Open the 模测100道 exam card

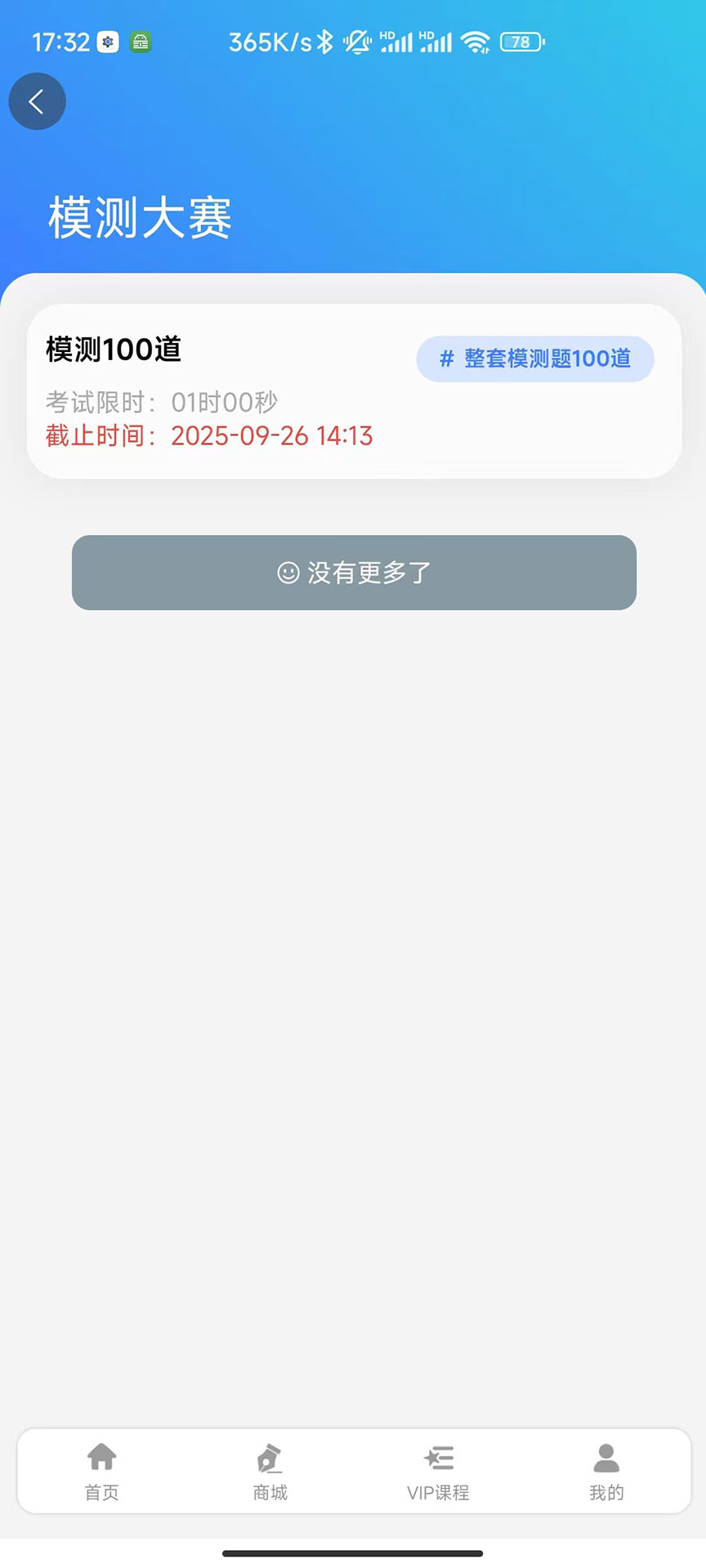point(353,391)
